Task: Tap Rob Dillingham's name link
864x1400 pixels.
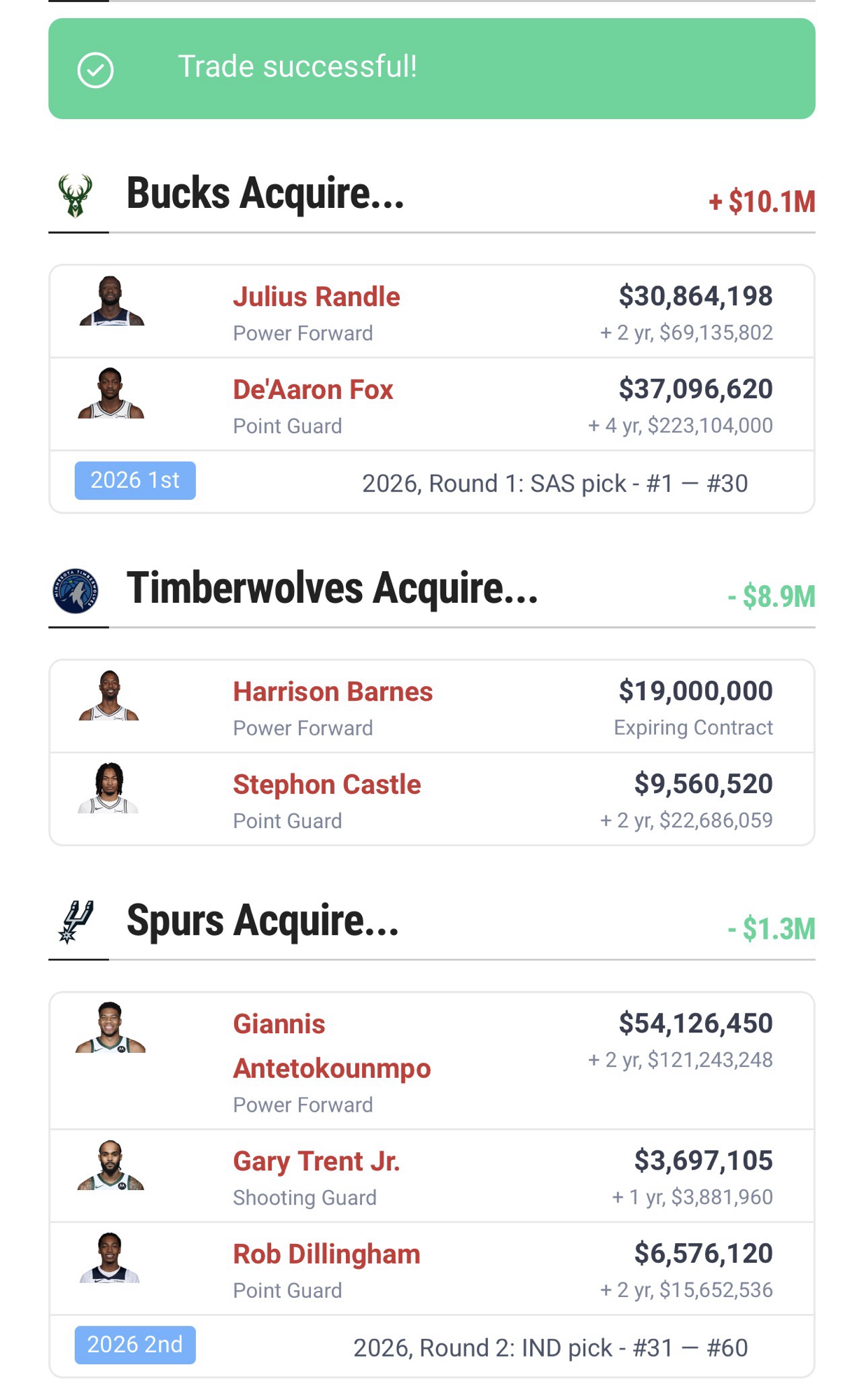Action: click(326, 1254)
